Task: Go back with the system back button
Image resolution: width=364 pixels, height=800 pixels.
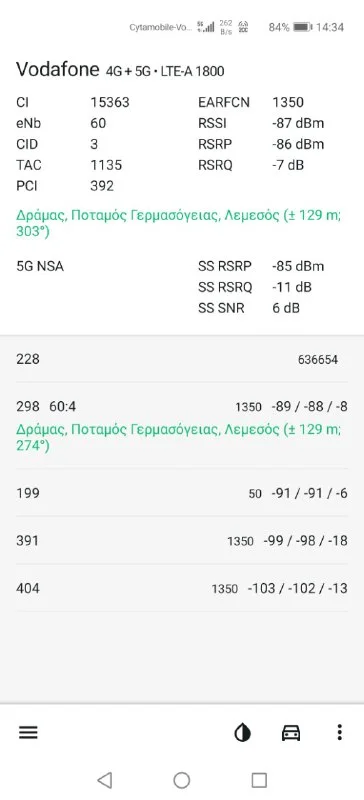Action: pos(104,780)
